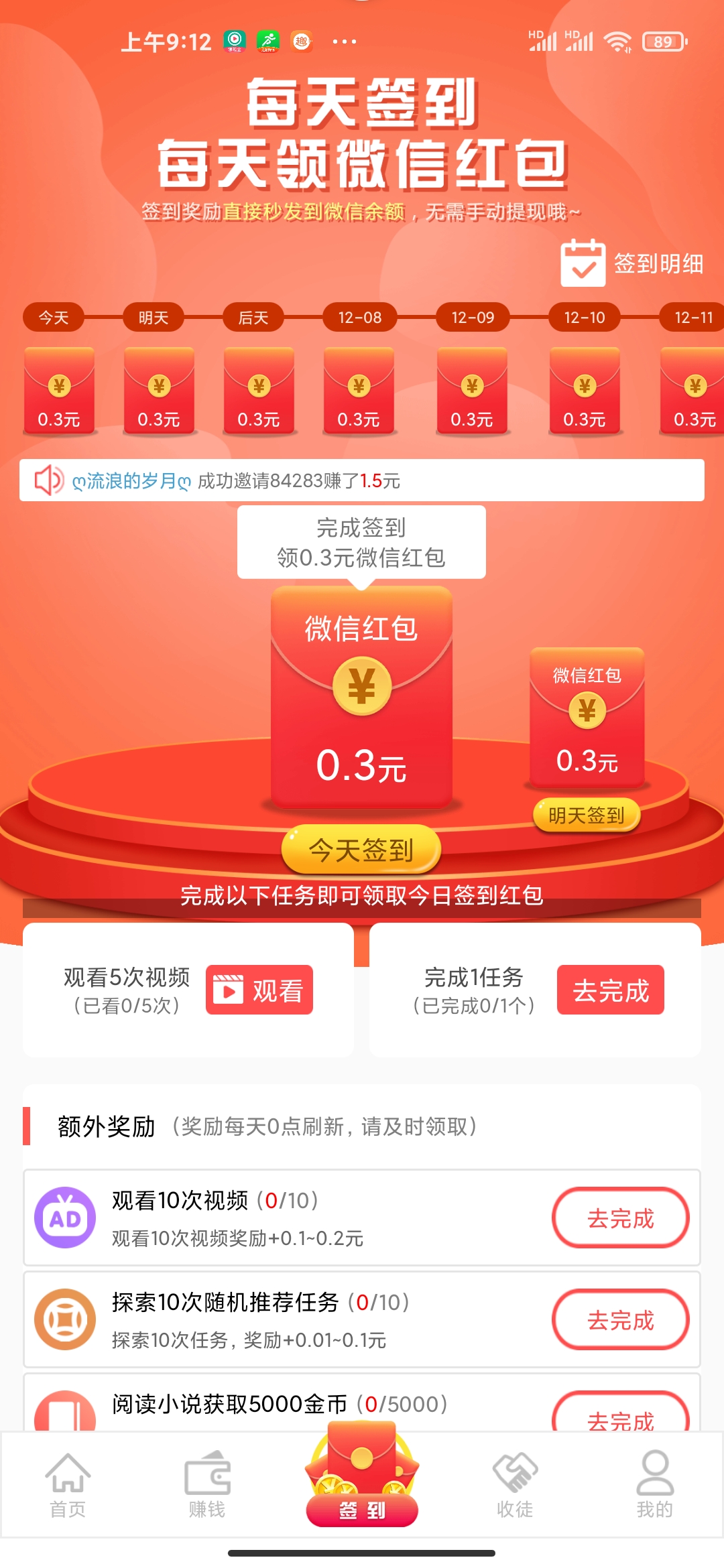The width and height of the screenshot is (724, 1568).
Task: Open the 签到 tab
Action: coord(362,1480)
